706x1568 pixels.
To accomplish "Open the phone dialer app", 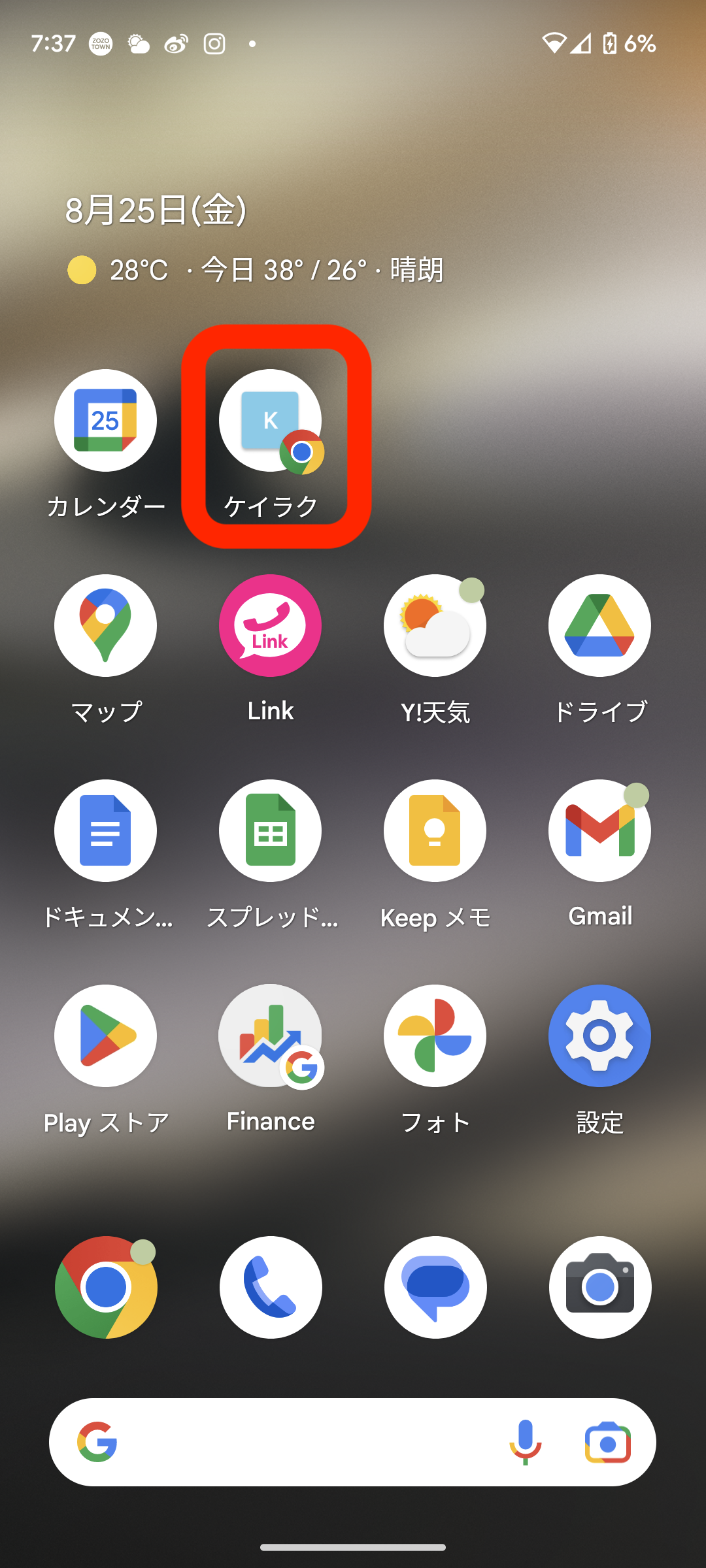I will (x=271, y=1287).
